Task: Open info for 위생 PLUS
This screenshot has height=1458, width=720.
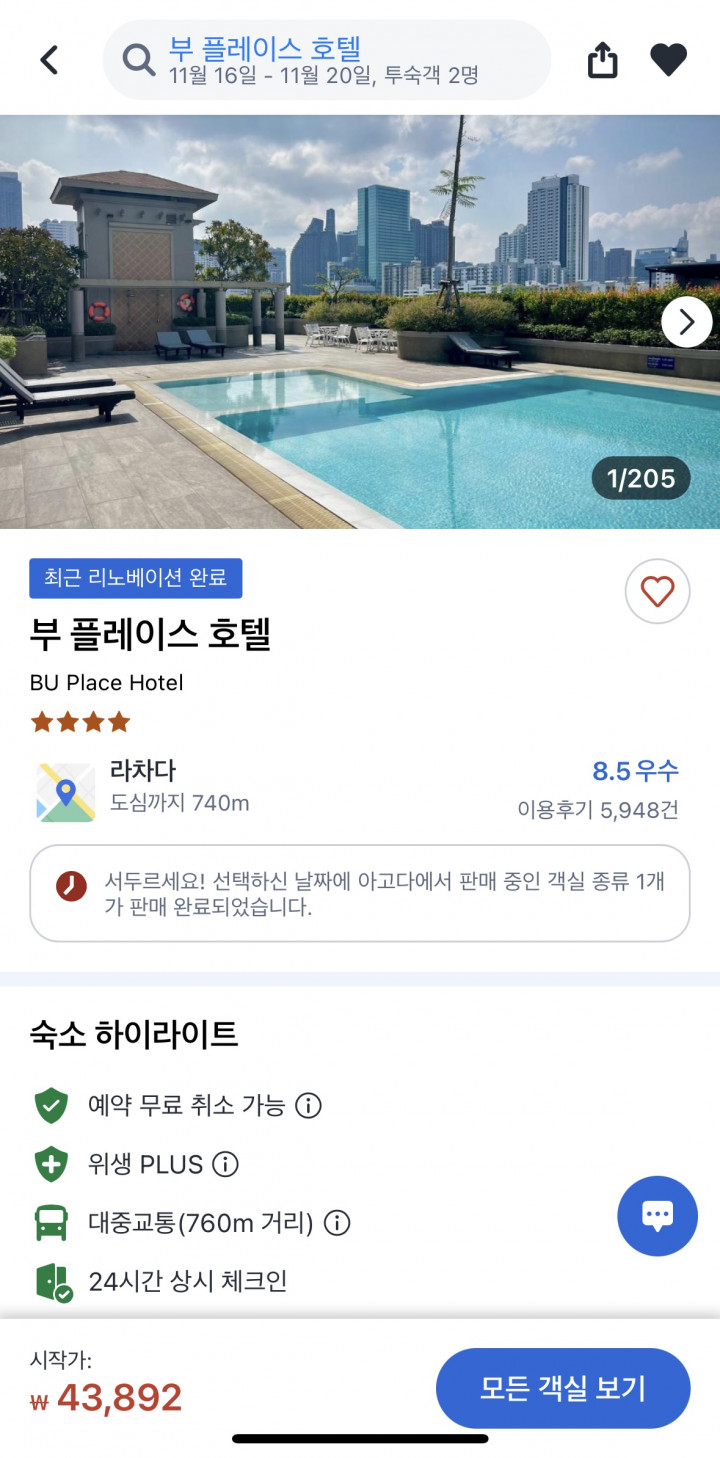Action: (x=227, y=1164)
